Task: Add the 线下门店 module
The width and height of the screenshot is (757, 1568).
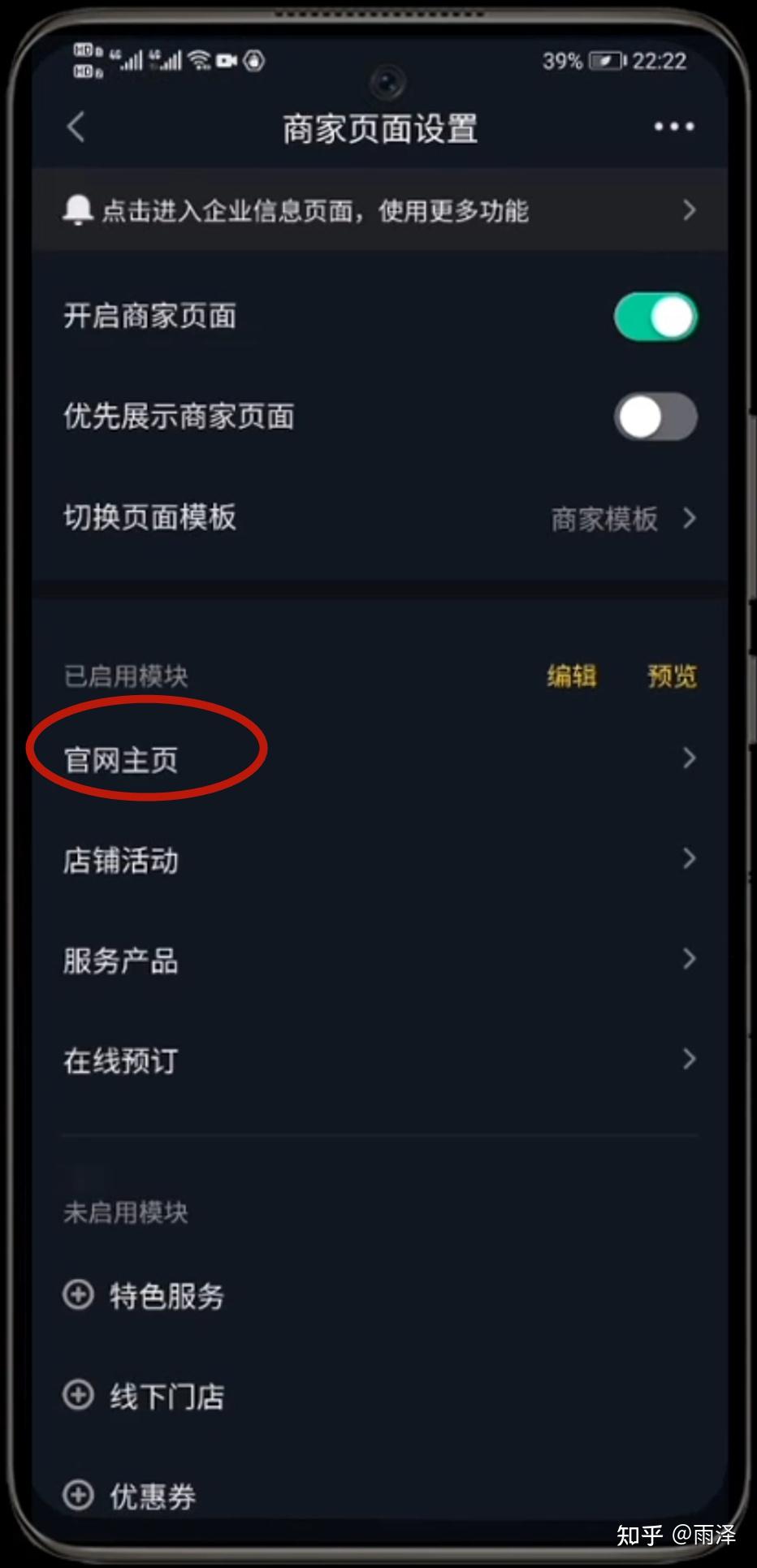Action: click(x=79, y=1395)
